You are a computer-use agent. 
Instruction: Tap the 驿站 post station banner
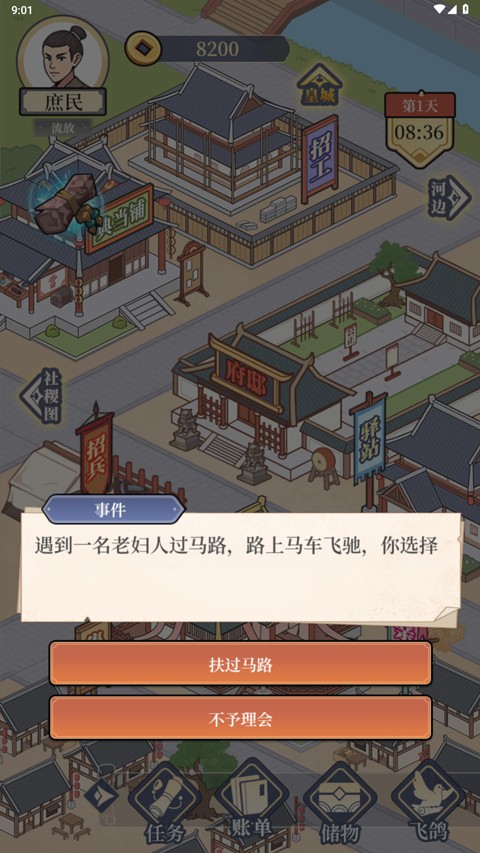pos(370,441)
